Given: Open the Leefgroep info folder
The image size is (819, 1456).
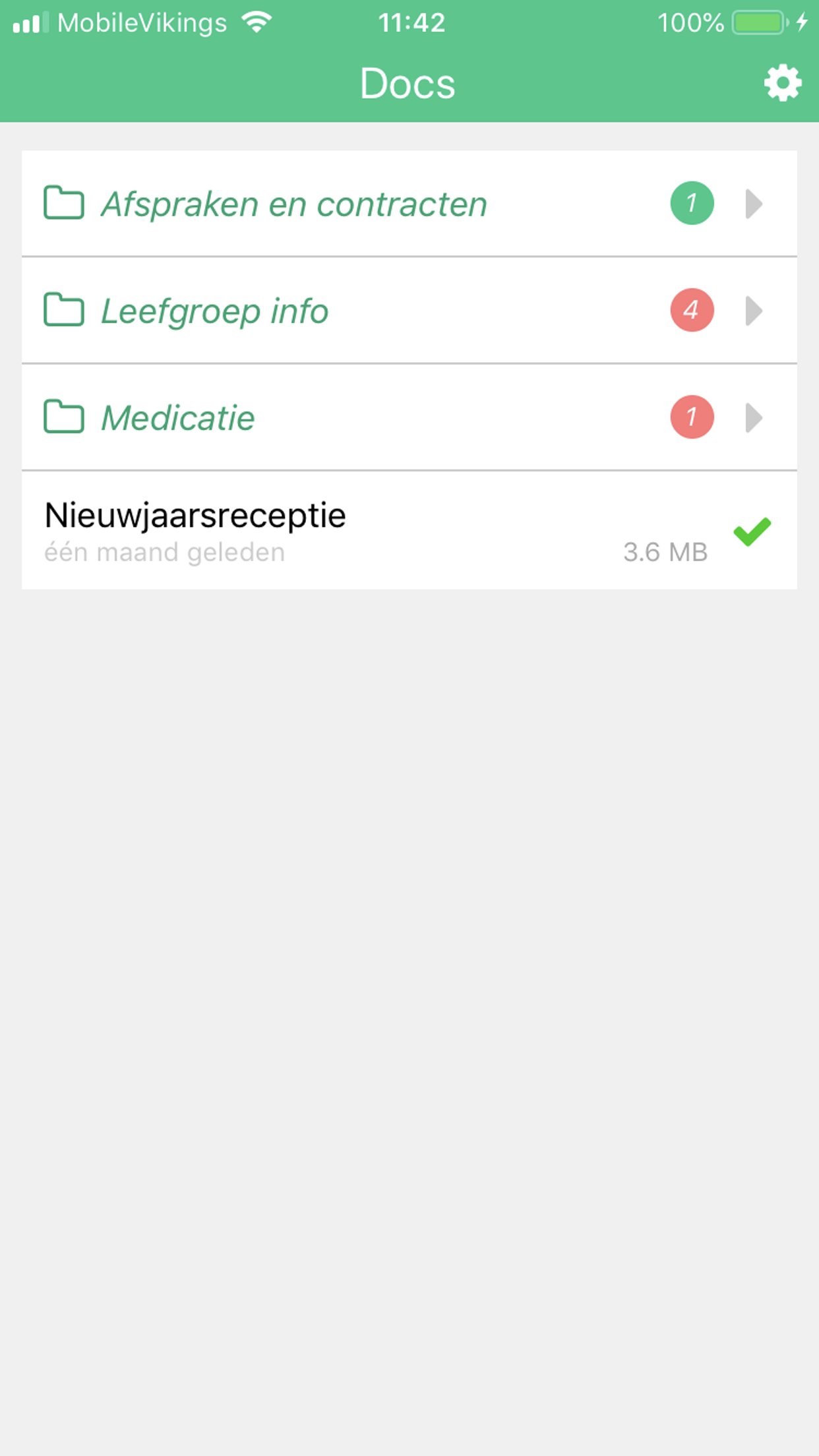Looking at the screenshot, I should pyautogui.click(x=409, y=310).
